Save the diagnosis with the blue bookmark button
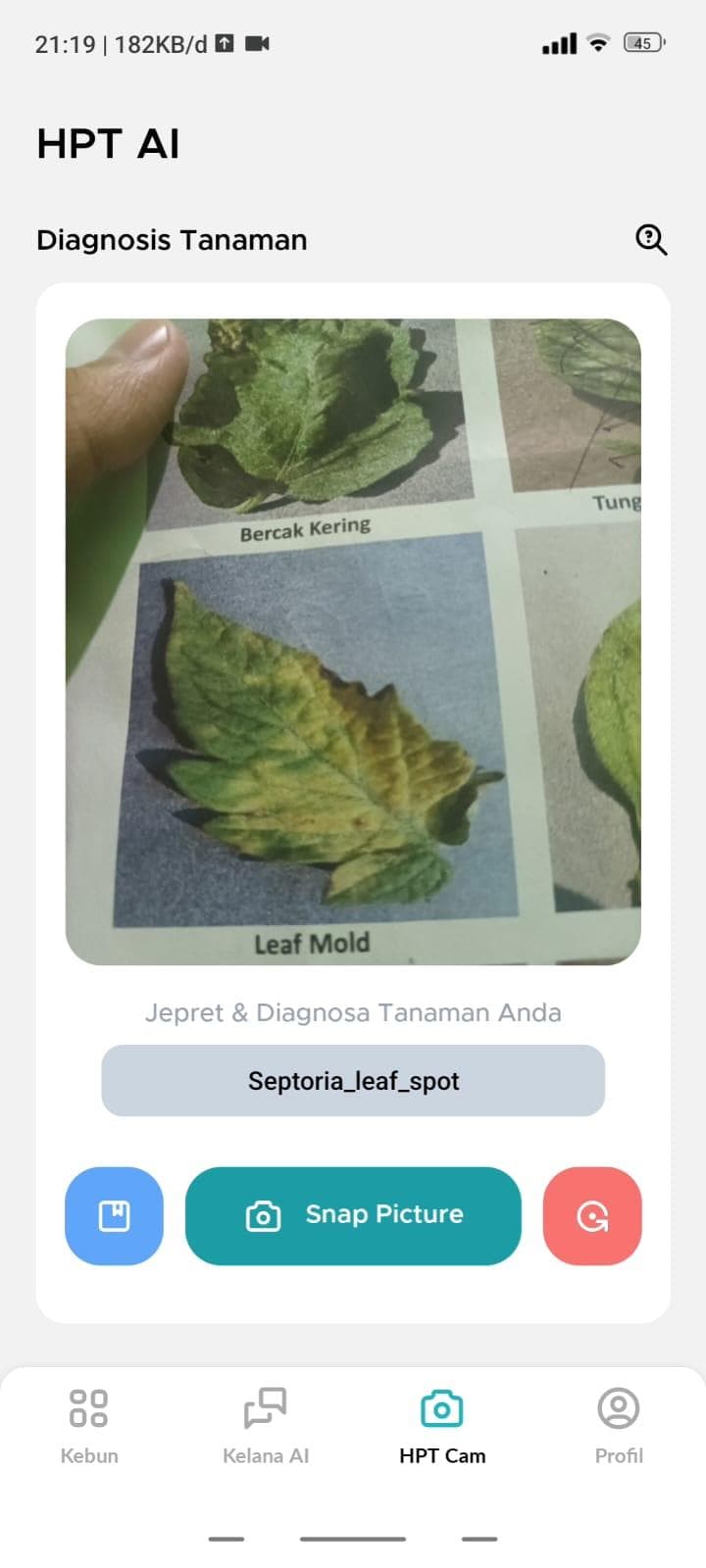Image resolution: width=706 pixels, height=1568 pixels. coord(114,1215)
